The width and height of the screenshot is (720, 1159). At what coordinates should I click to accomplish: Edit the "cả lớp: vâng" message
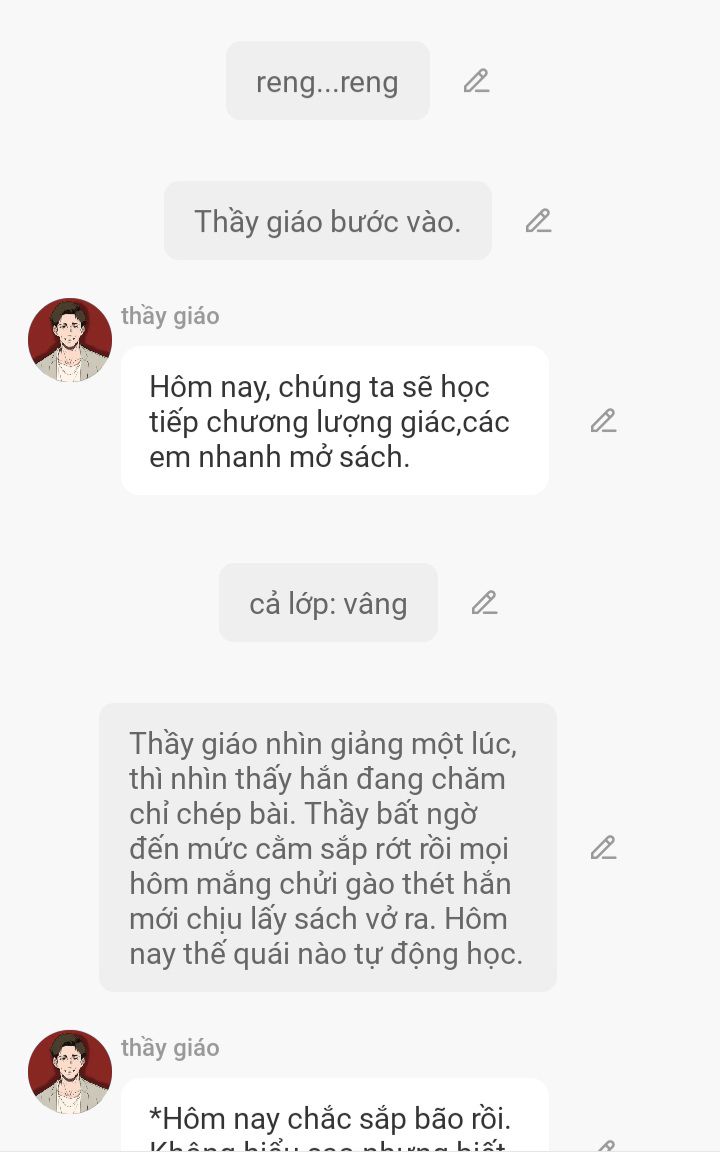485,602
